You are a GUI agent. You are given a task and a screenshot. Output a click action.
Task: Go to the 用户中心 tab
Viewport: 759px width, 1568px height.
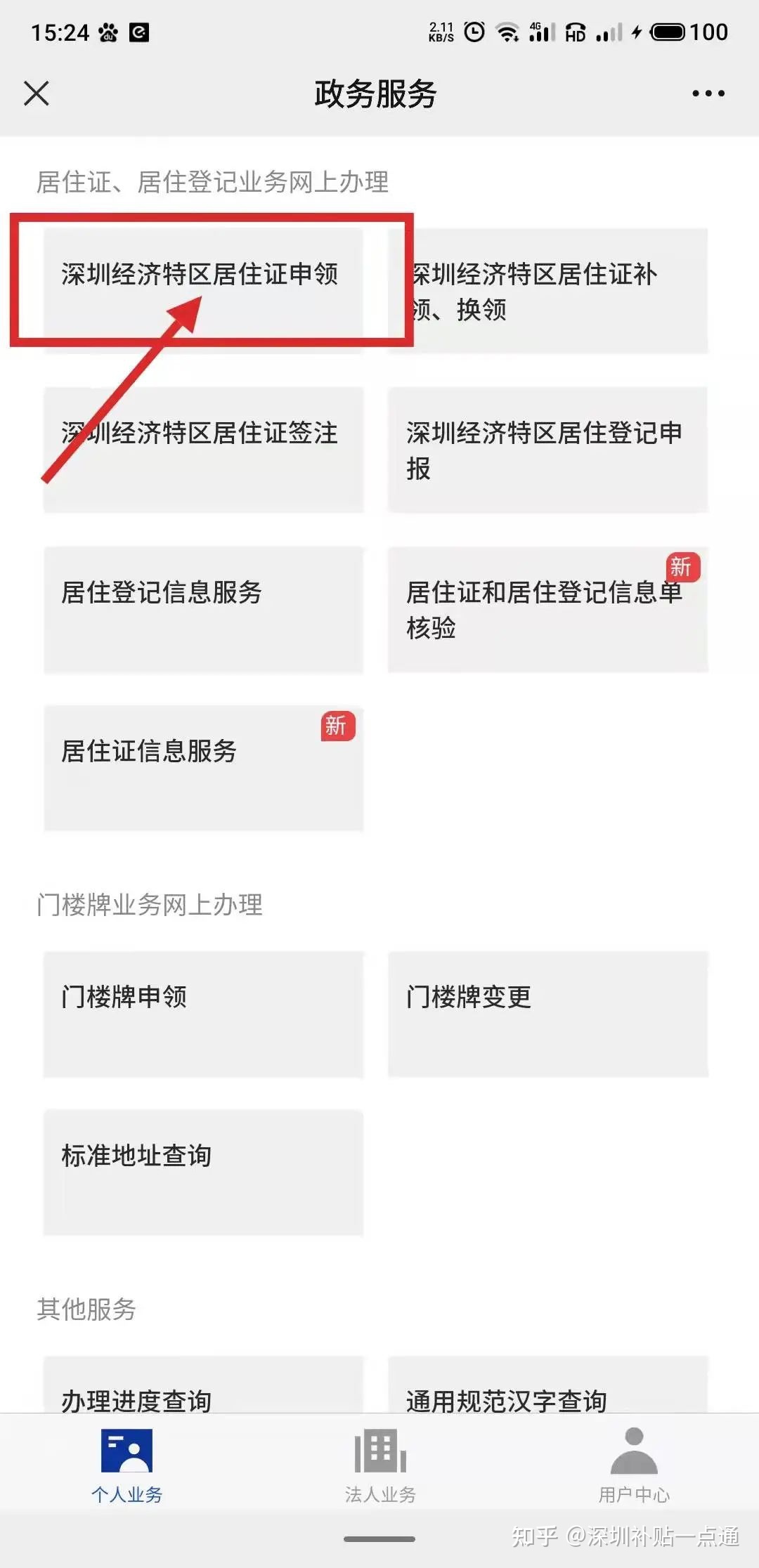634,1465
